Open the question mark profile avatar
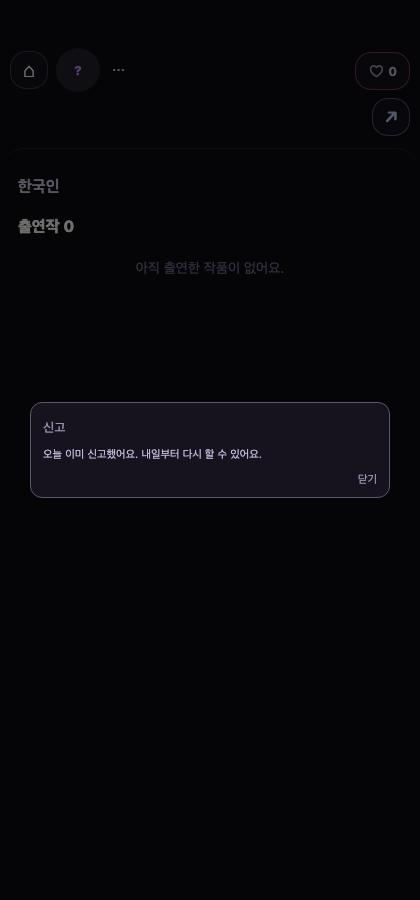This screenshot has height=900, width=420. (78, 70)
